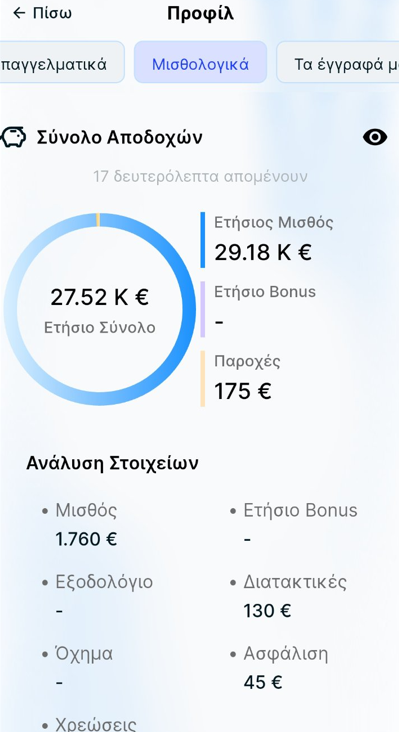Toggle earnings visibility with the eye icon
Viewport: 399px width, 732px height.
pyautogui.click(x=375, y=137)
